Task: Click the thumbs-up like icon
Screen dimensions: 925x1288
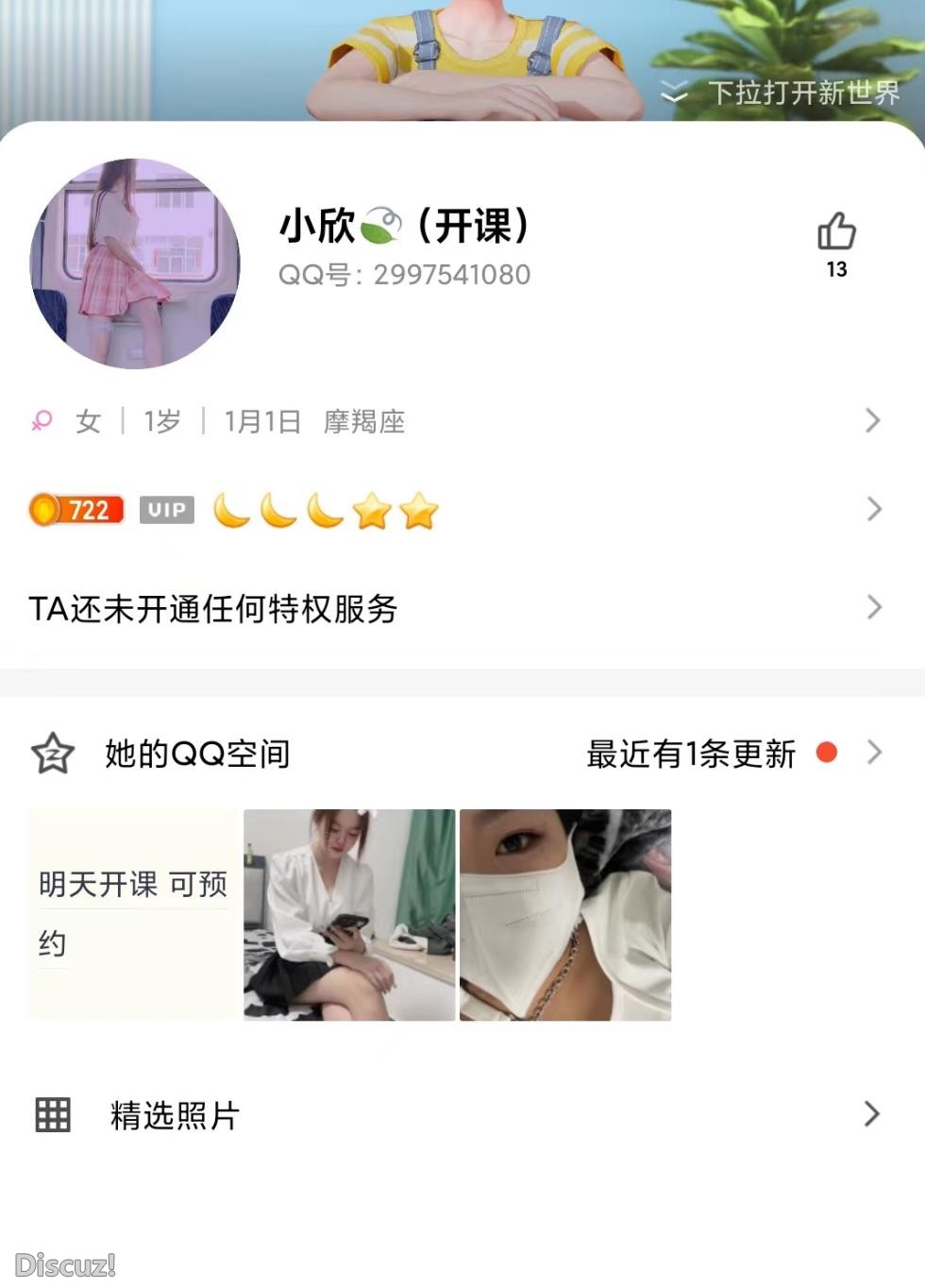Action: click(x=836, y=230)
